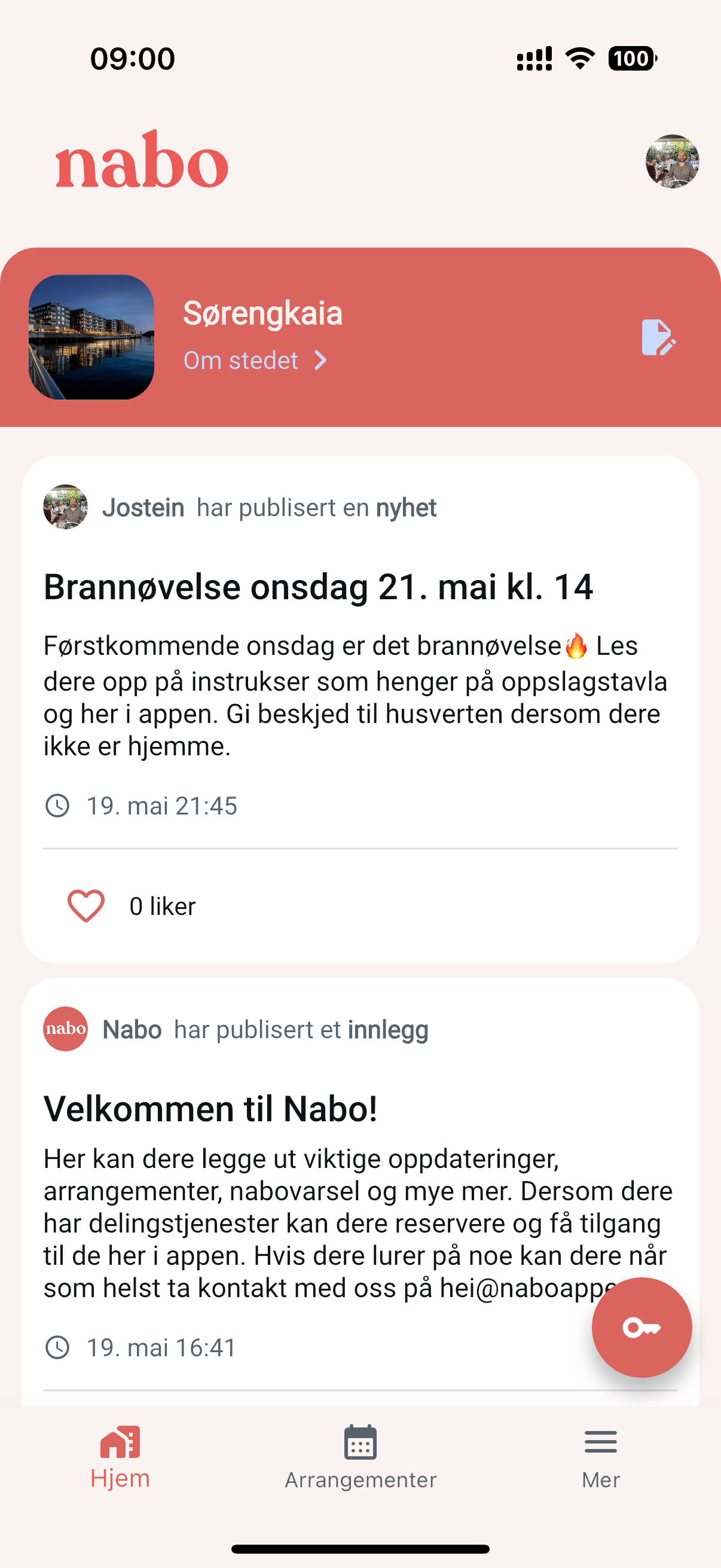Tap the edit note icon beside Sørengkaia
721x1568 pixels.
(x=658, y=337)
